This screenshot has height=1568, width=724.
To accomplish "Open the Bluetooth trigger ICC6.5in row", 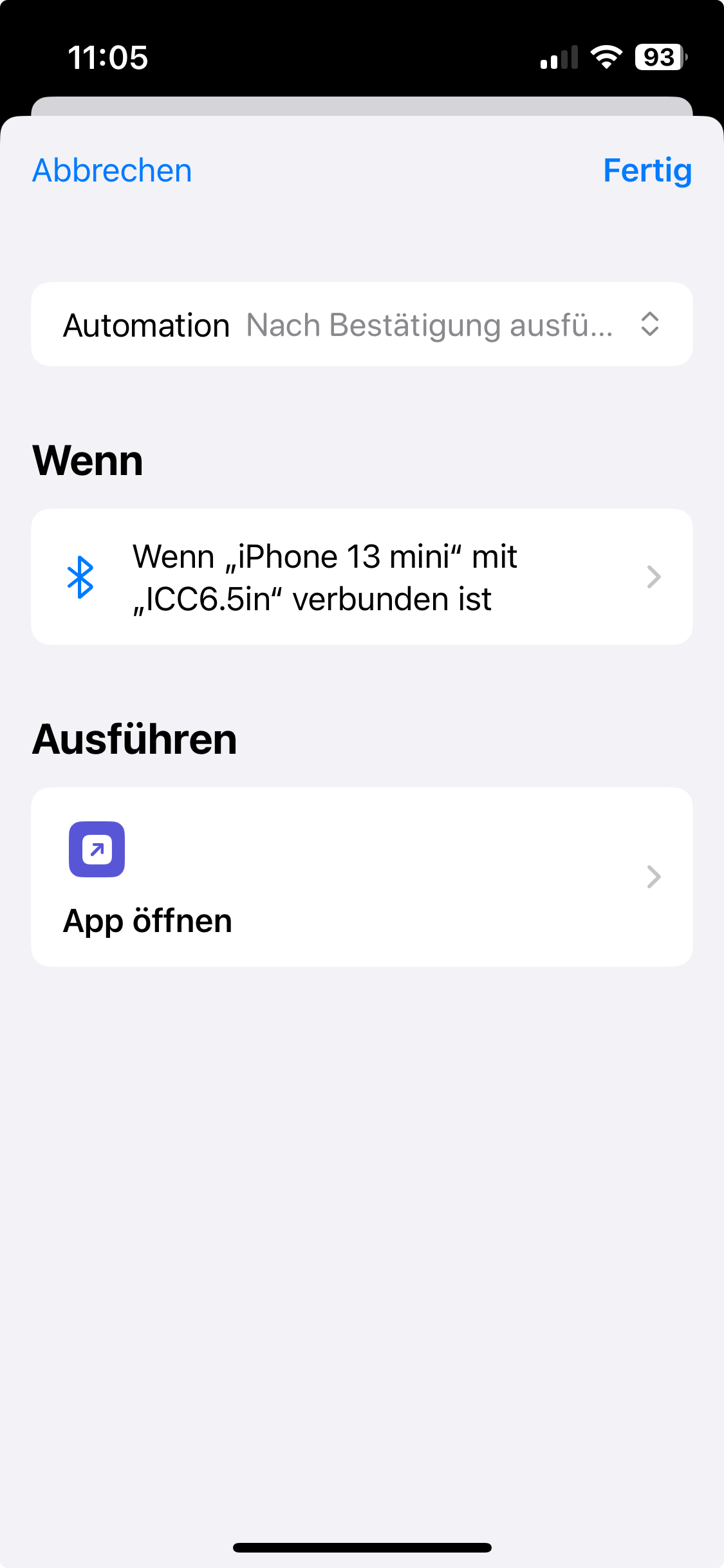I will click(x=362, y=577).
